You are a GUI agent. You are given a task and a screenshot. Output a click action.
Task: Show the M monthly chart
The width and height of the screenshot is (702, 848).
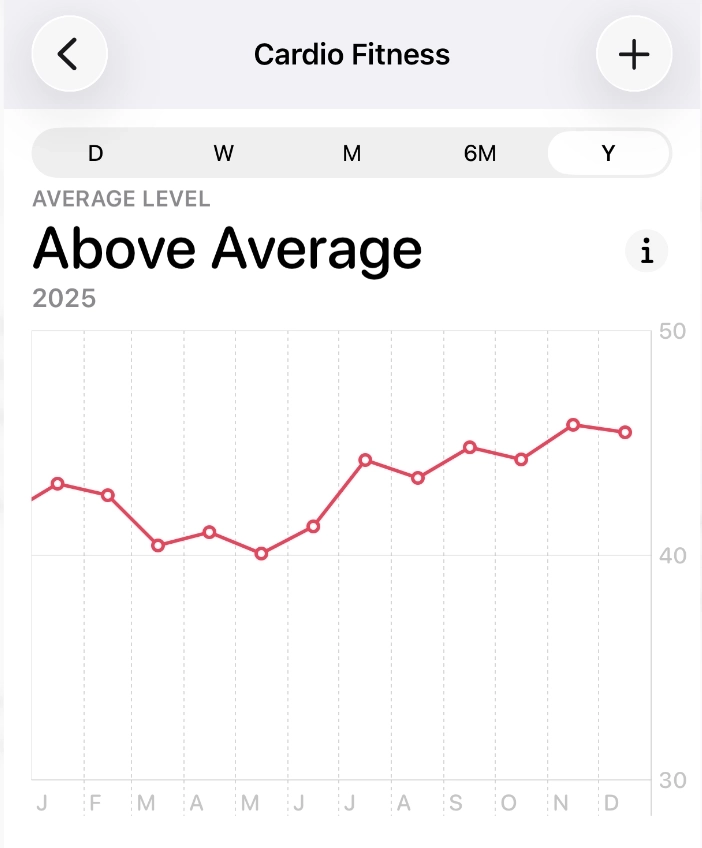click(352, 153)
